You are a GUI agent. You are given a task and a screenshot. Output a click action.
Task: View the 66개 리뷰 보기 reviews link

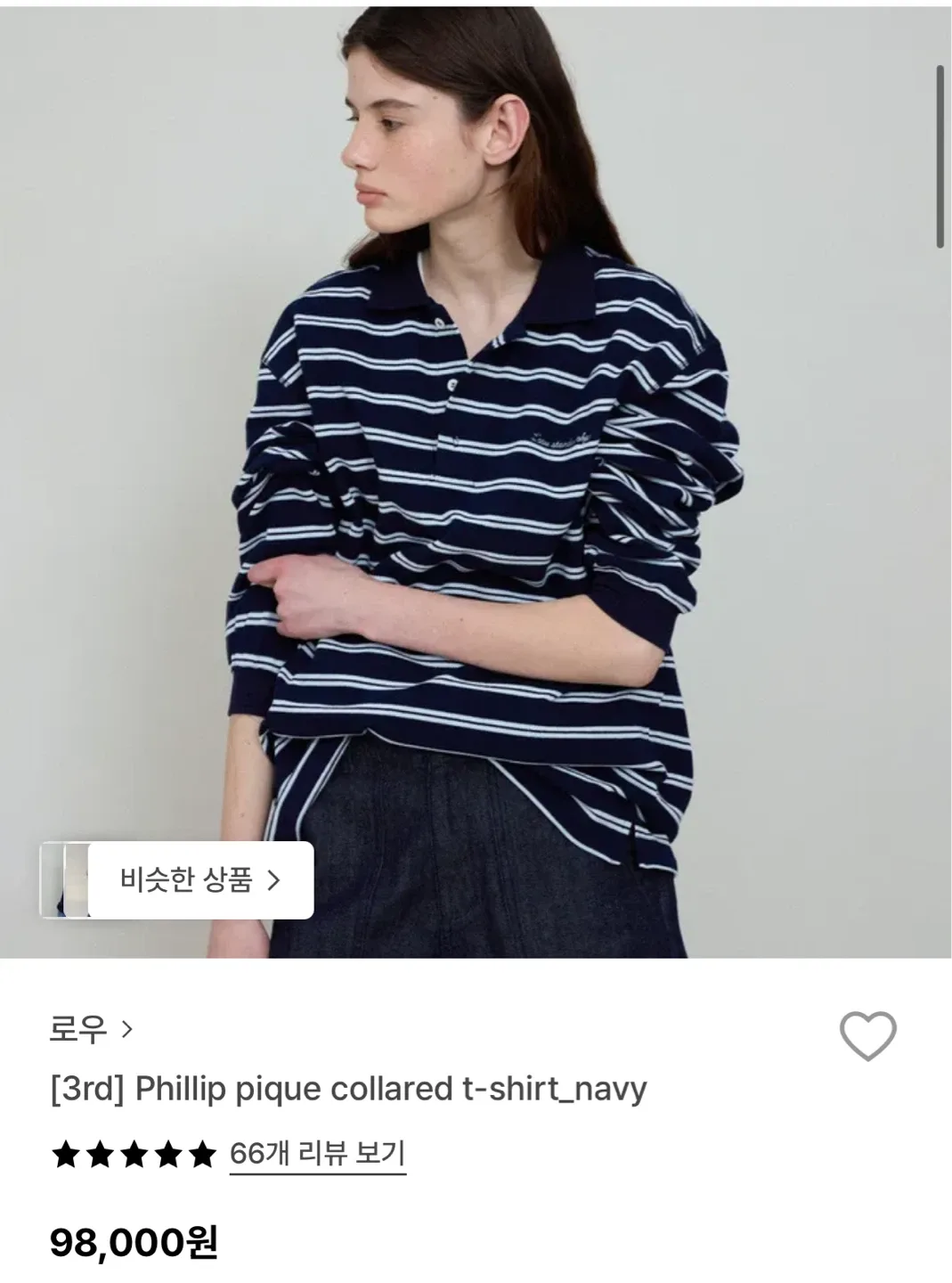(317, 1154)
